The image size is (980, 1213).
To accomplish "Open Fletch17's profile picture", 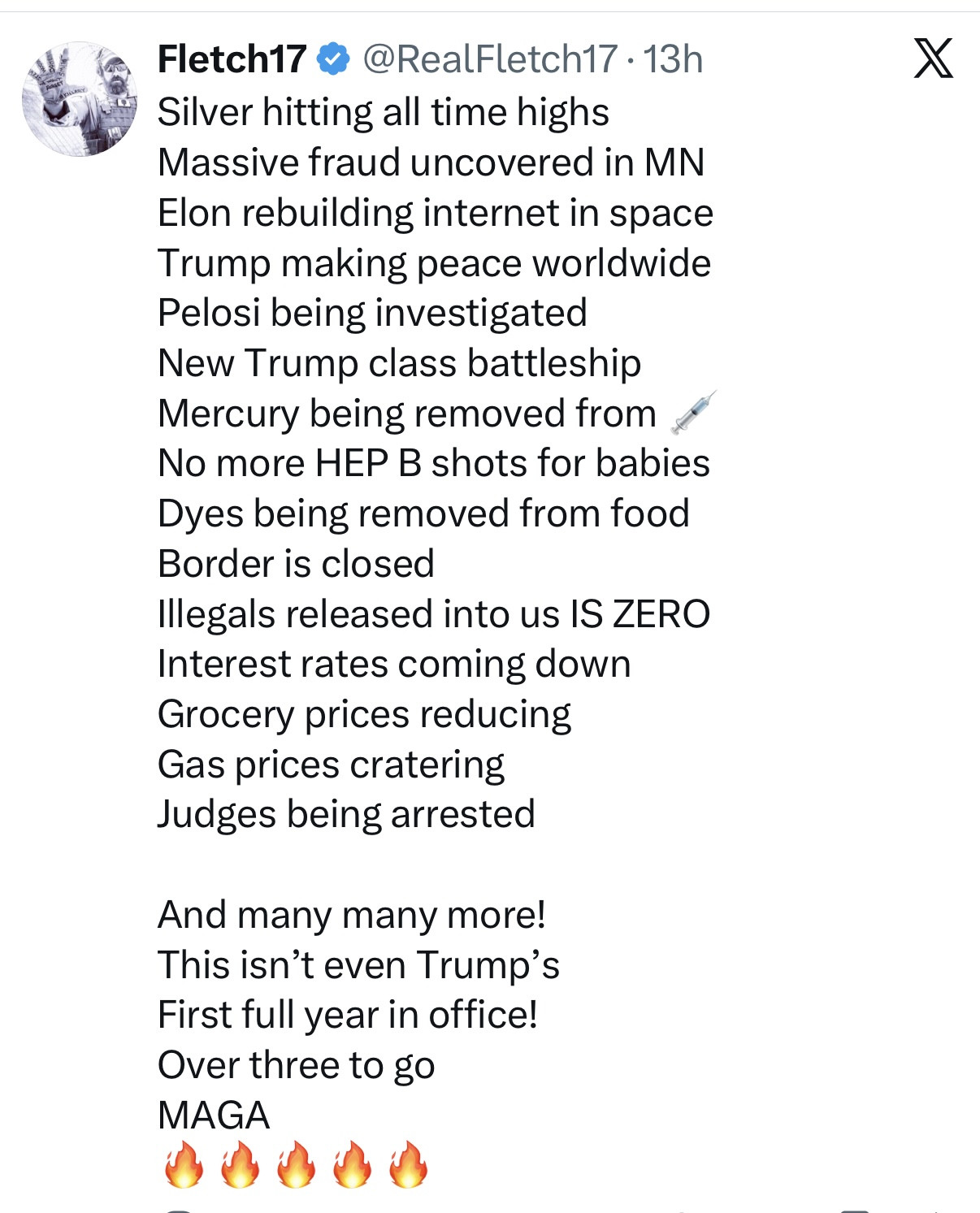I will (x=80, y=99).
